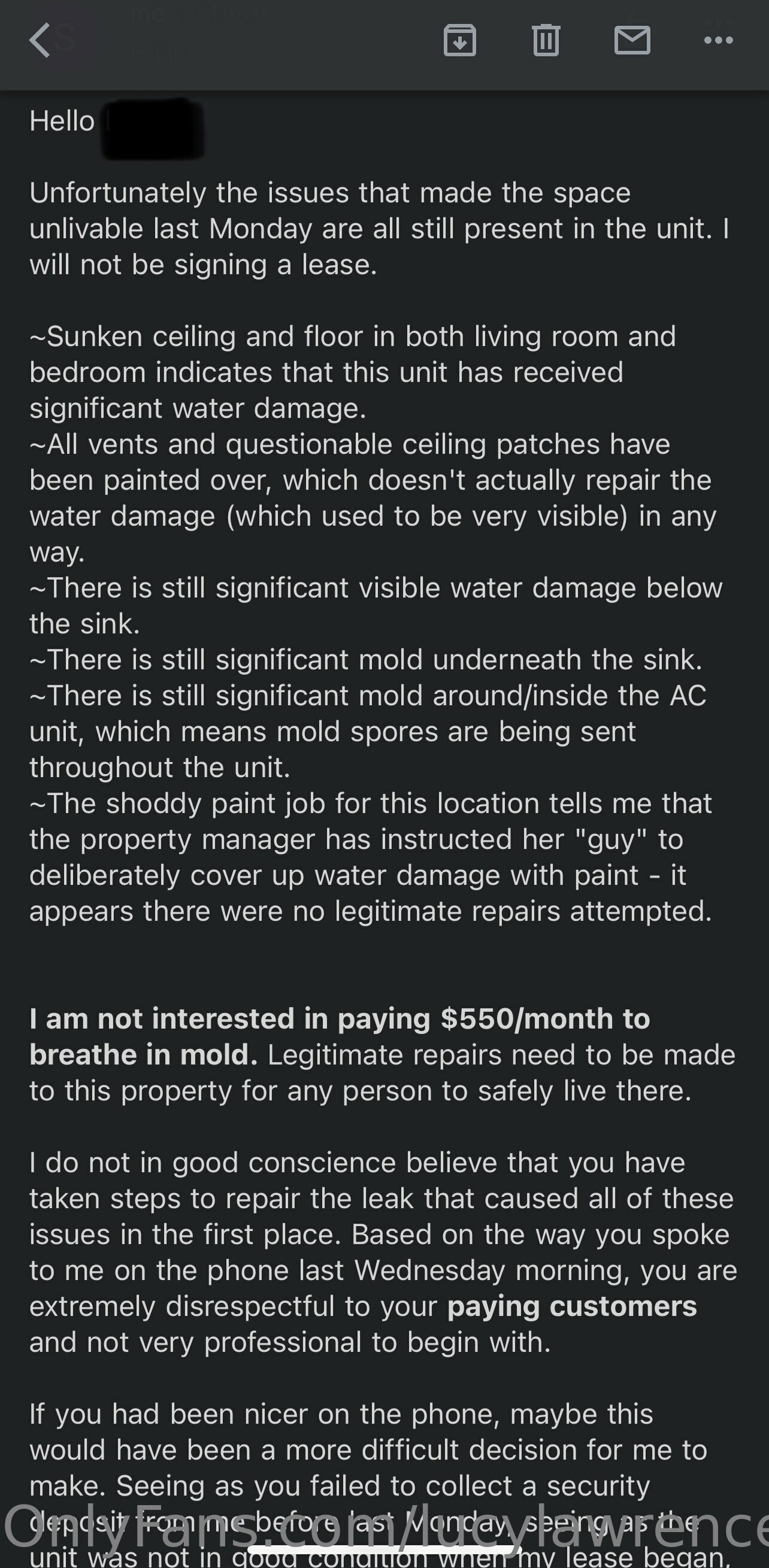The width and height of the screenshot is (769, 1568).
Task: Mark the email as unread
Action: pyautogui.click(x=632, y=41)
